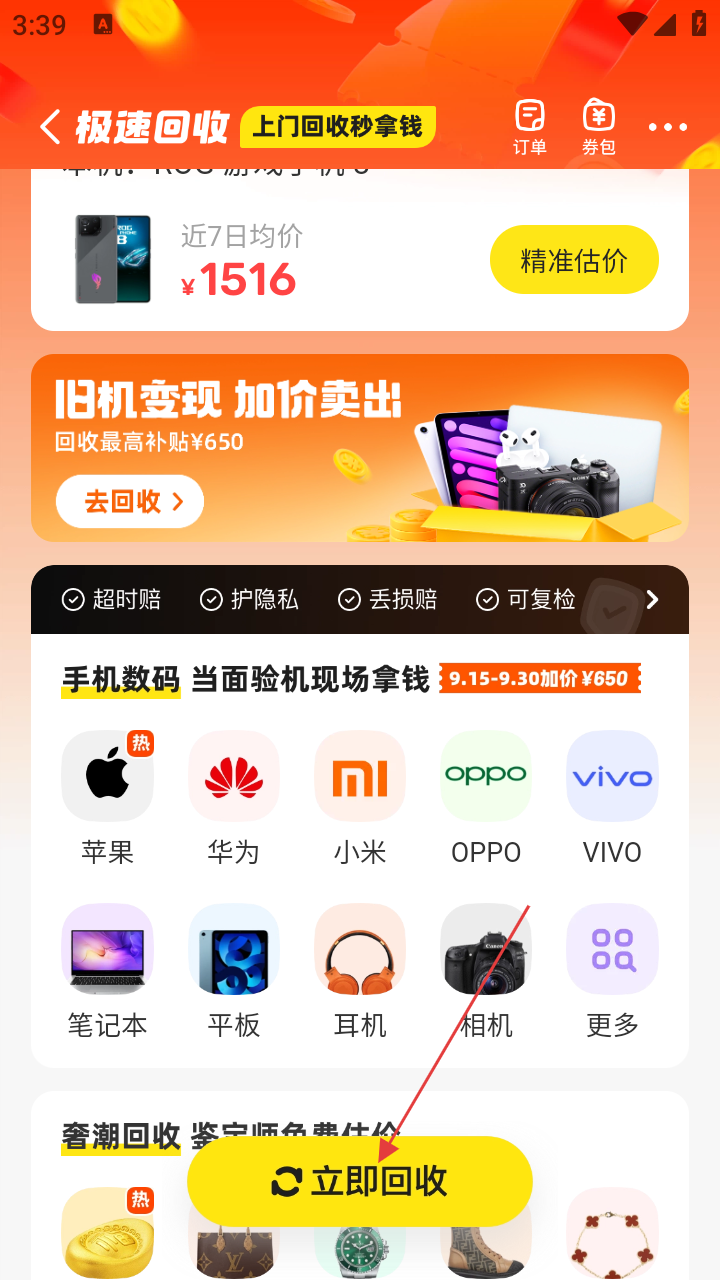Open 订单 orders page

coord(530,127)
